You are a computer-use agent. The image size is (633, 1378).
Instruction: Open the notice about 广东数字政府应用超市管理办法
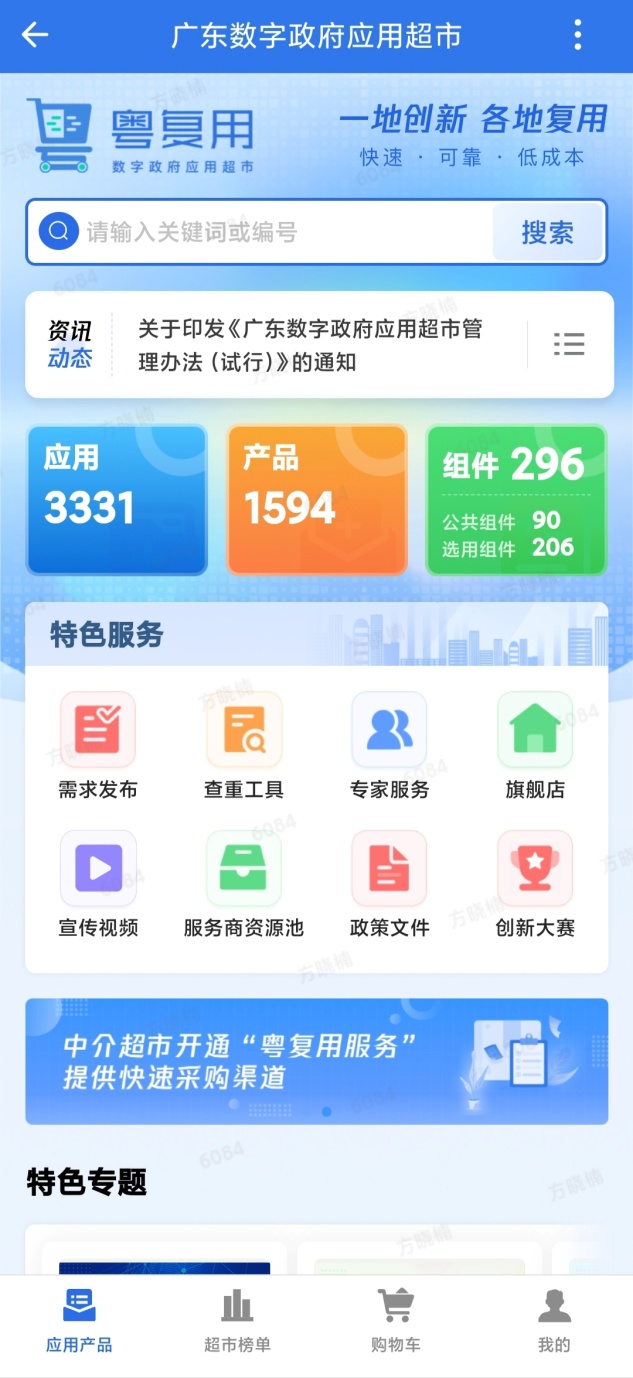[x=310, y=345]
